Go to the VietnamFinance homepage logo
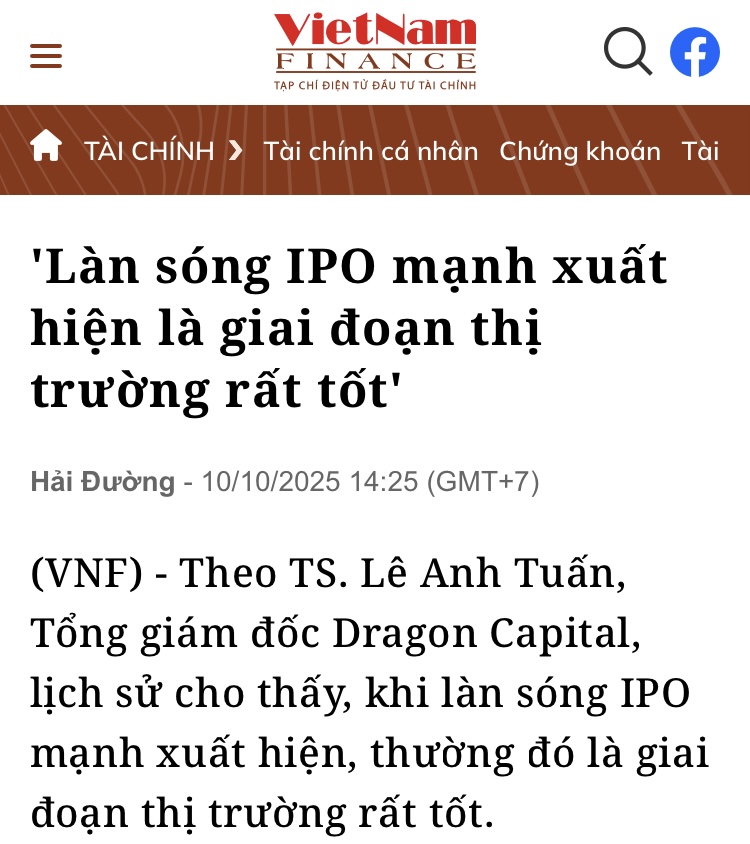 [x=375, y=50]
